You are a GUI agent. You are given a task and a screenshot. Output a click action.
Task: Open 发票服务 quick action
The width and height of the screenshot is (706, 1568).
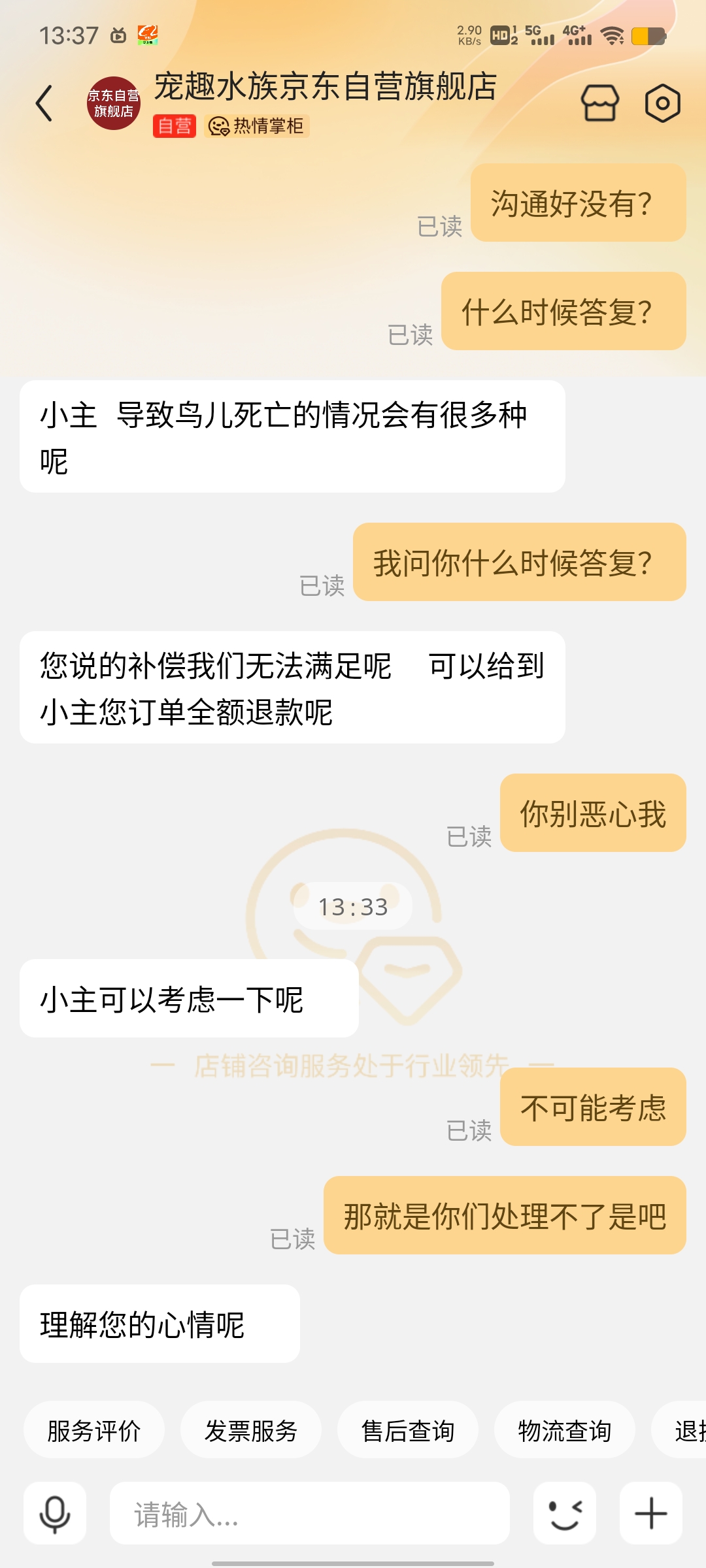point(251,1431)
